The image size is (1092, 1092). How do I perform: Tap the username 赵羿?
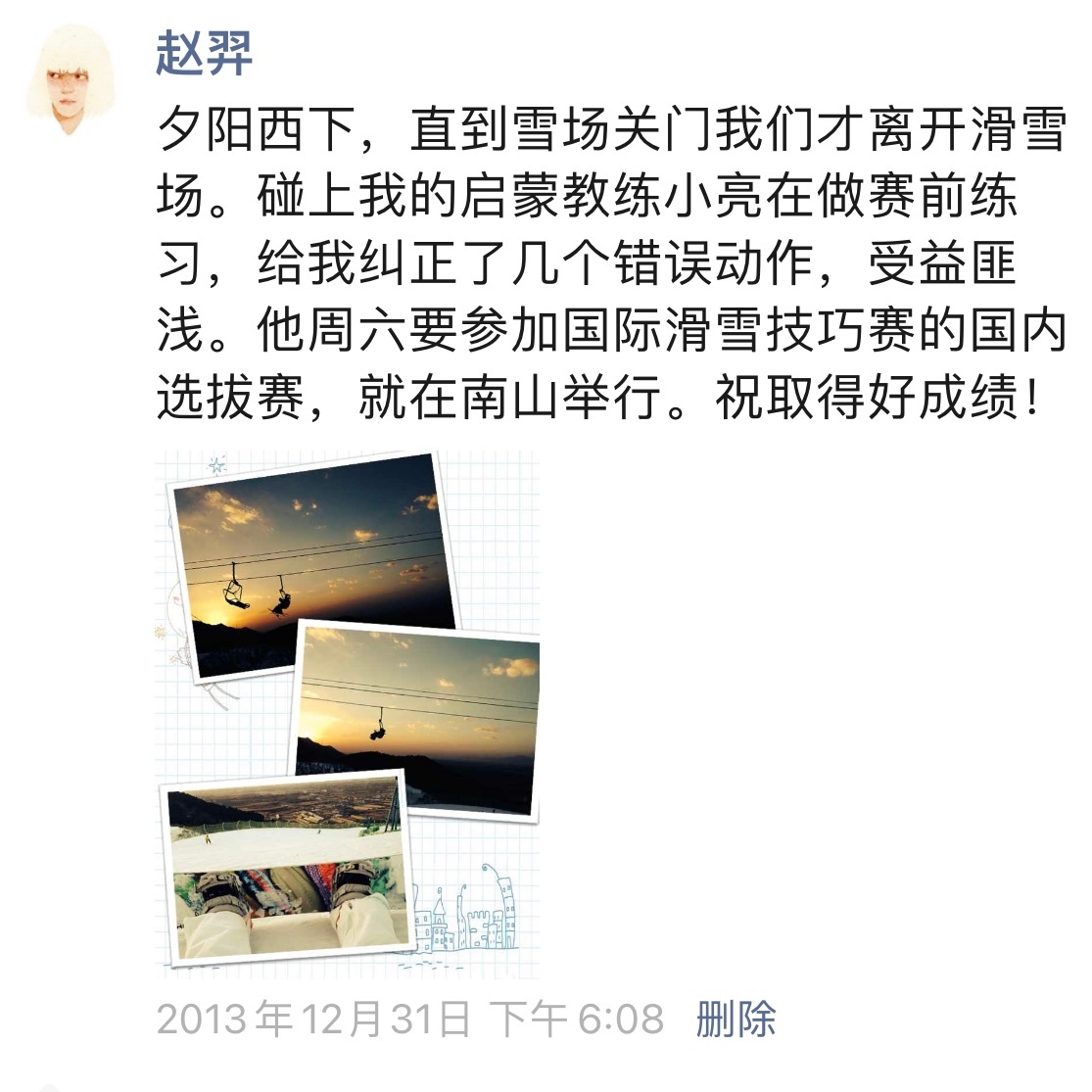point(204,53)
